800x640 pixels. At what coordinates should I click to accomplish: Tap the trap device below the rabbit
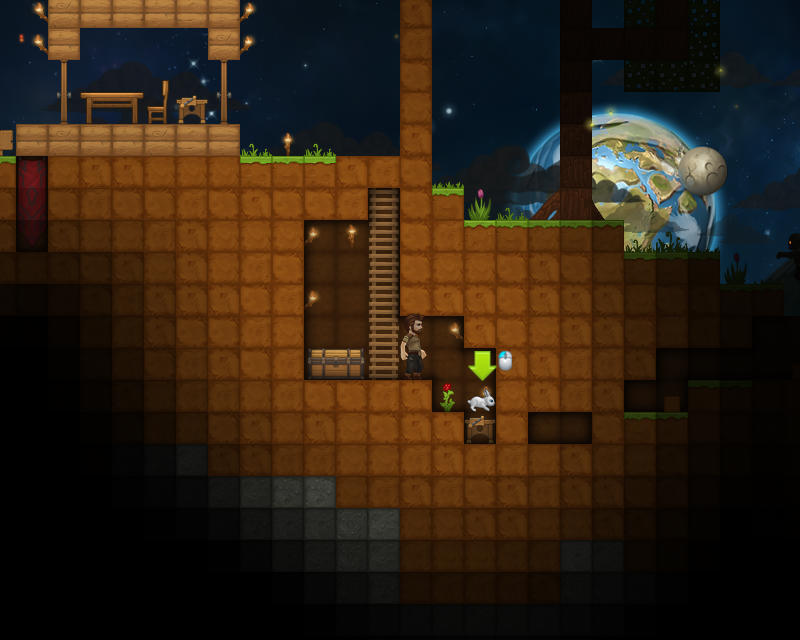click(480, 430)
